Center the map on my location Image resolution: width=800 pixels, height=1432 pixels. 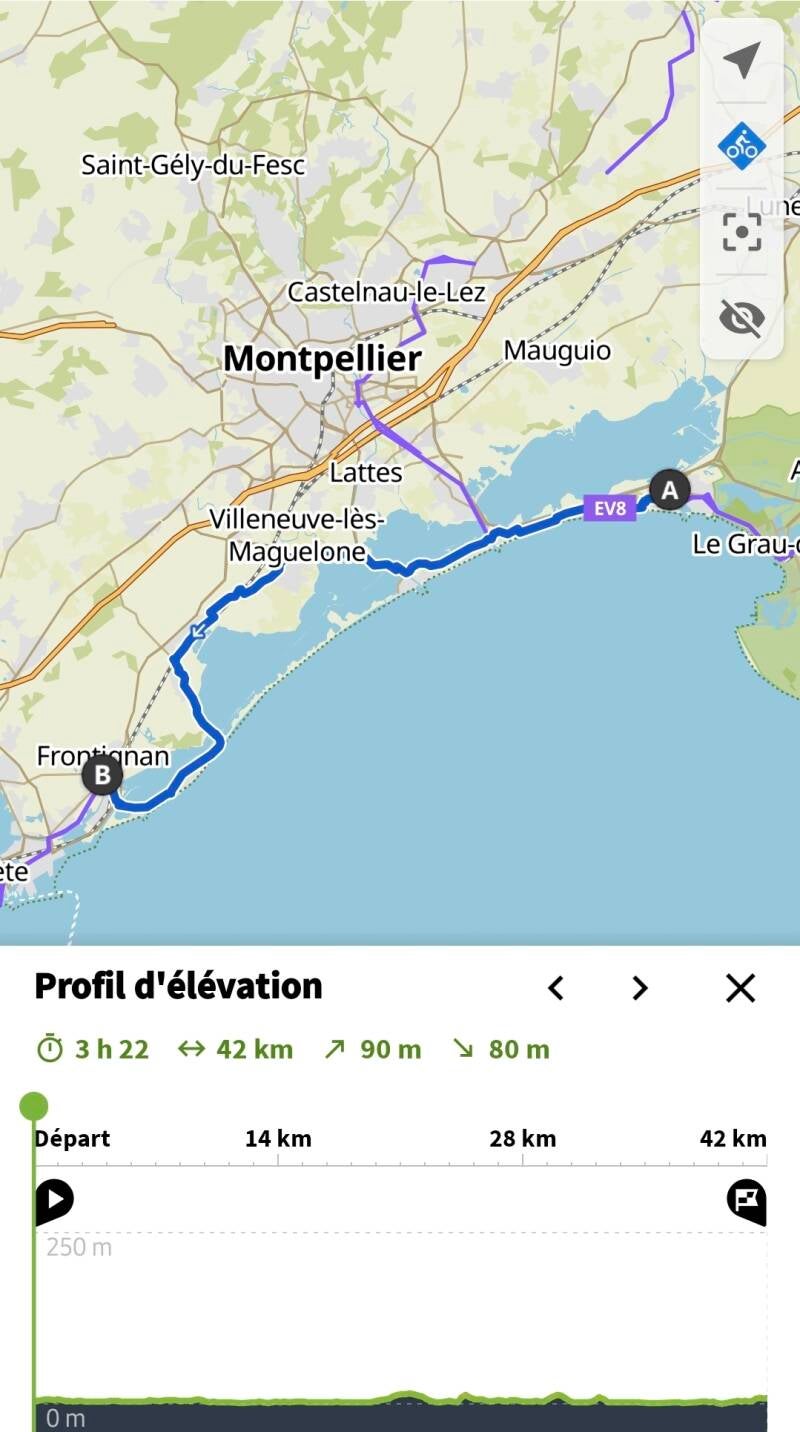click(x=741, y=60)
